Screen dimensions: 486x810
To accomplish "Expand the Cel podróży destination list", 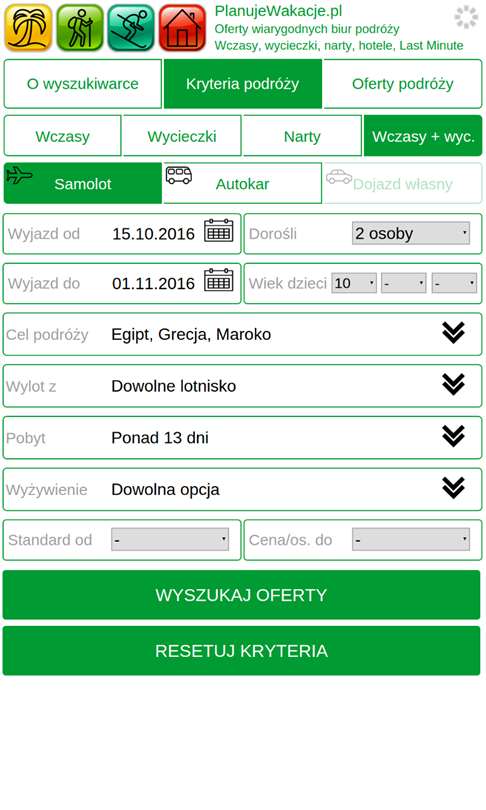I will pyautogui.click(x=242, y=334).
